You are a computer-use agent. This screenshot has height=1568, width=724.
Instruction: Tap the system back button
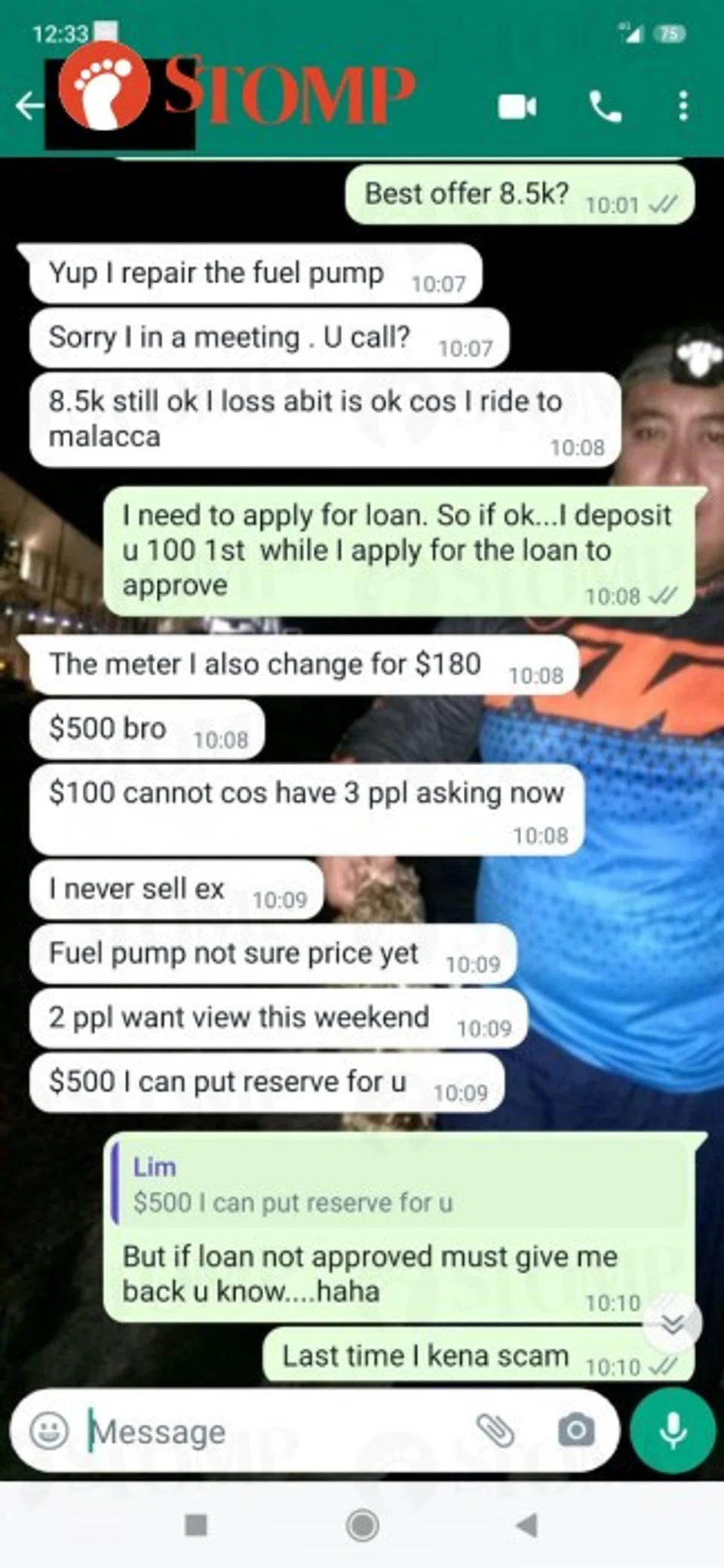click(526, 1525)
